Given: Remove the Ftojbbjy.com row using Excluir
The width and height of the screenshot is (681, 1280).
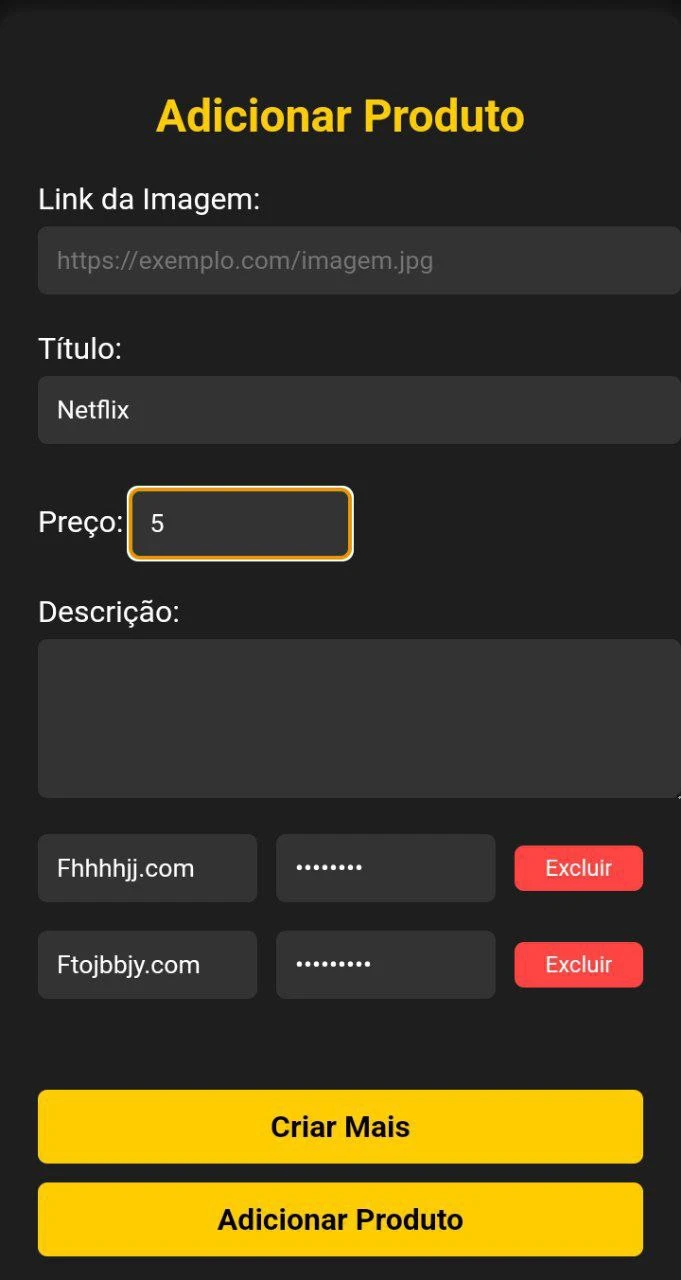Looking at the screenshot, I should tap(578, 965).
